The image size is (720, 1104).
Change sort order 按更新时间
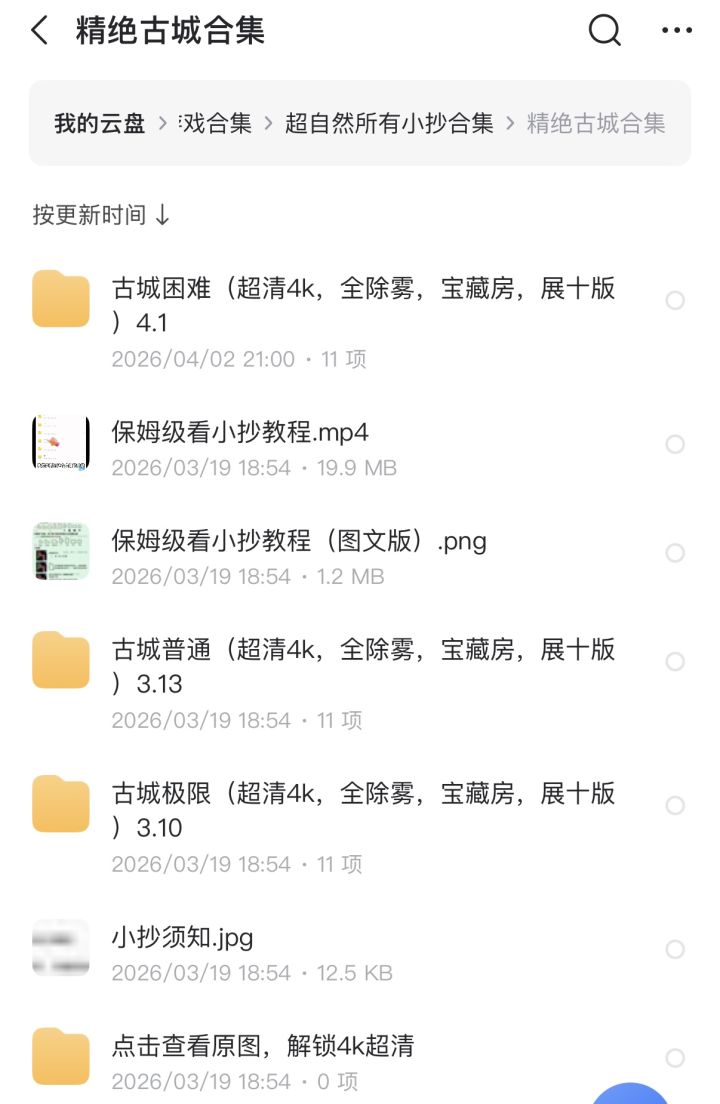pyautogui.click(x=101, y=215)
